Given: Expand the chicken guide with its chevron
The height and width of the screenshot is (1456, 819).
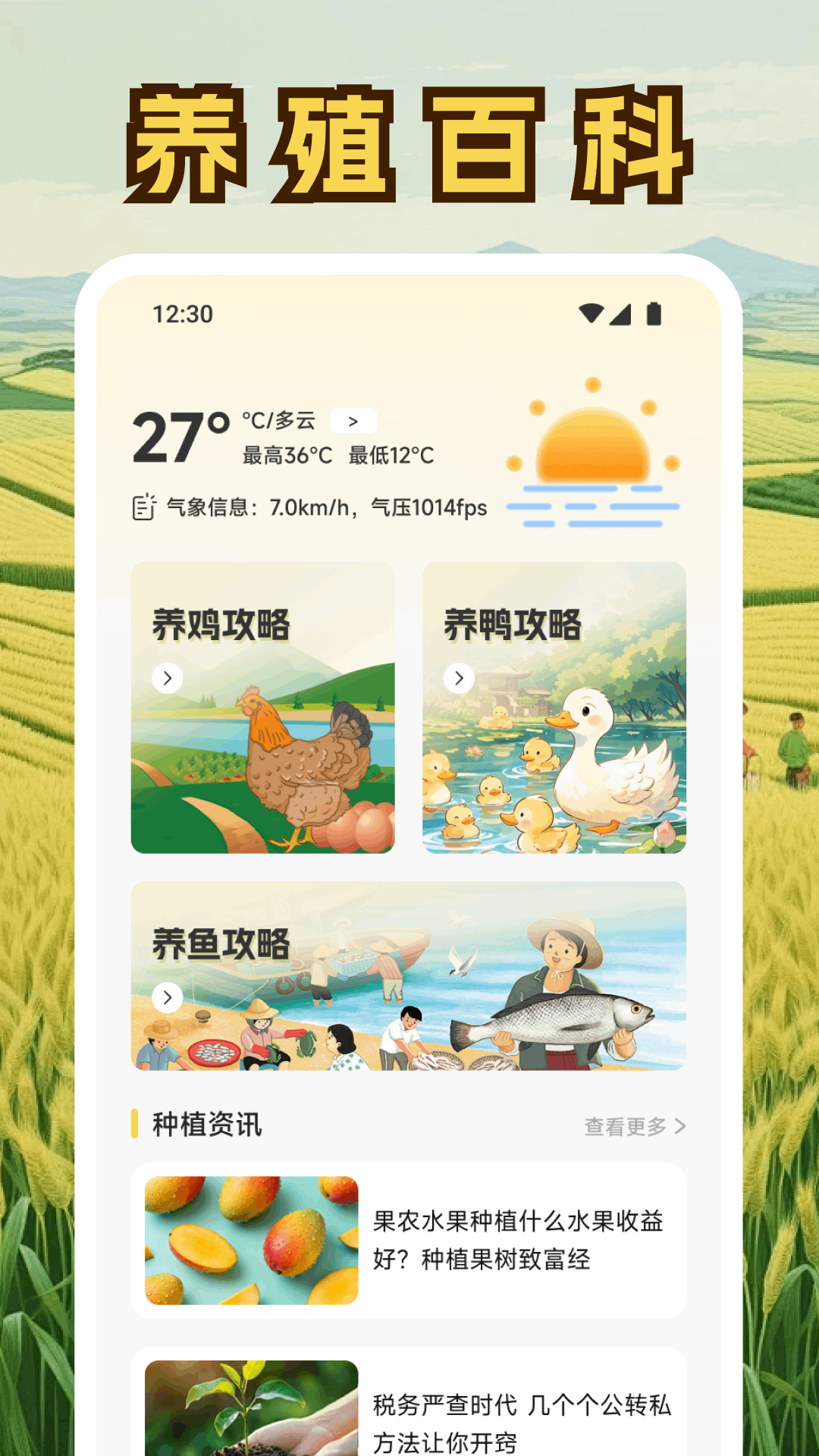Looking at the screenshot, I should (x=168, y=677).
